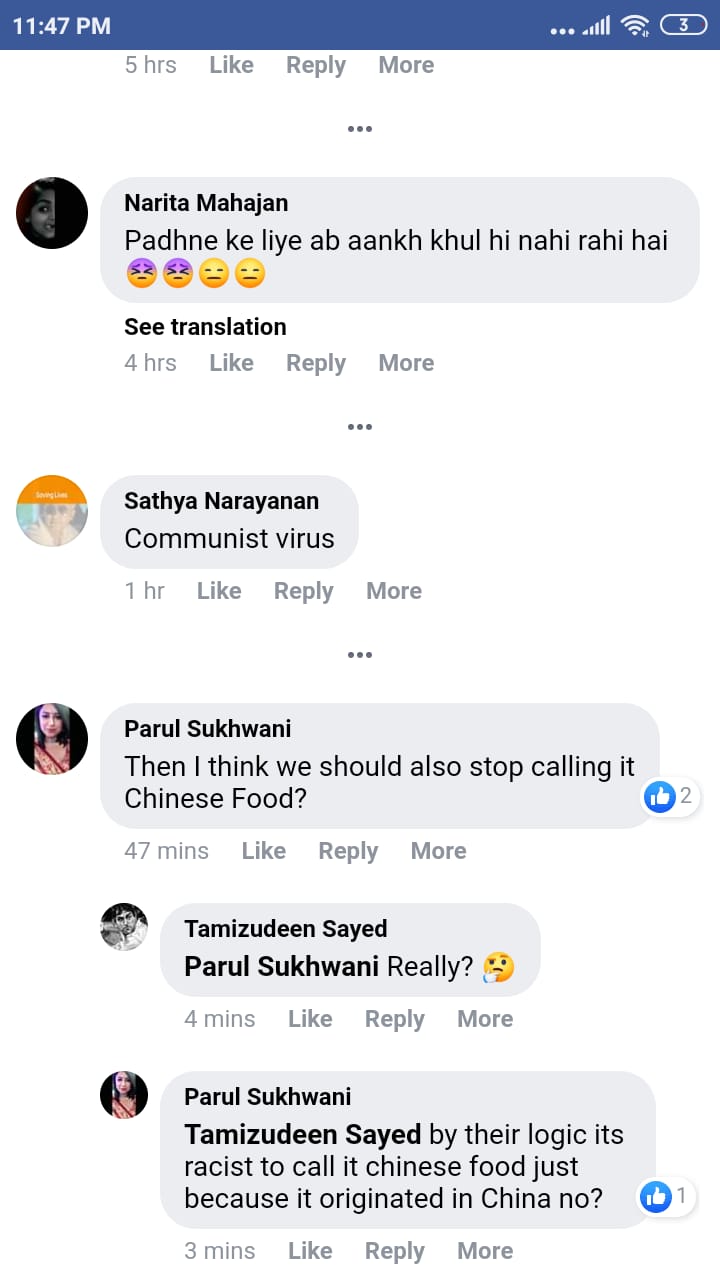
Task: Open More options on Sathya Narayanan's comment
Action: (x=394, y=591)
